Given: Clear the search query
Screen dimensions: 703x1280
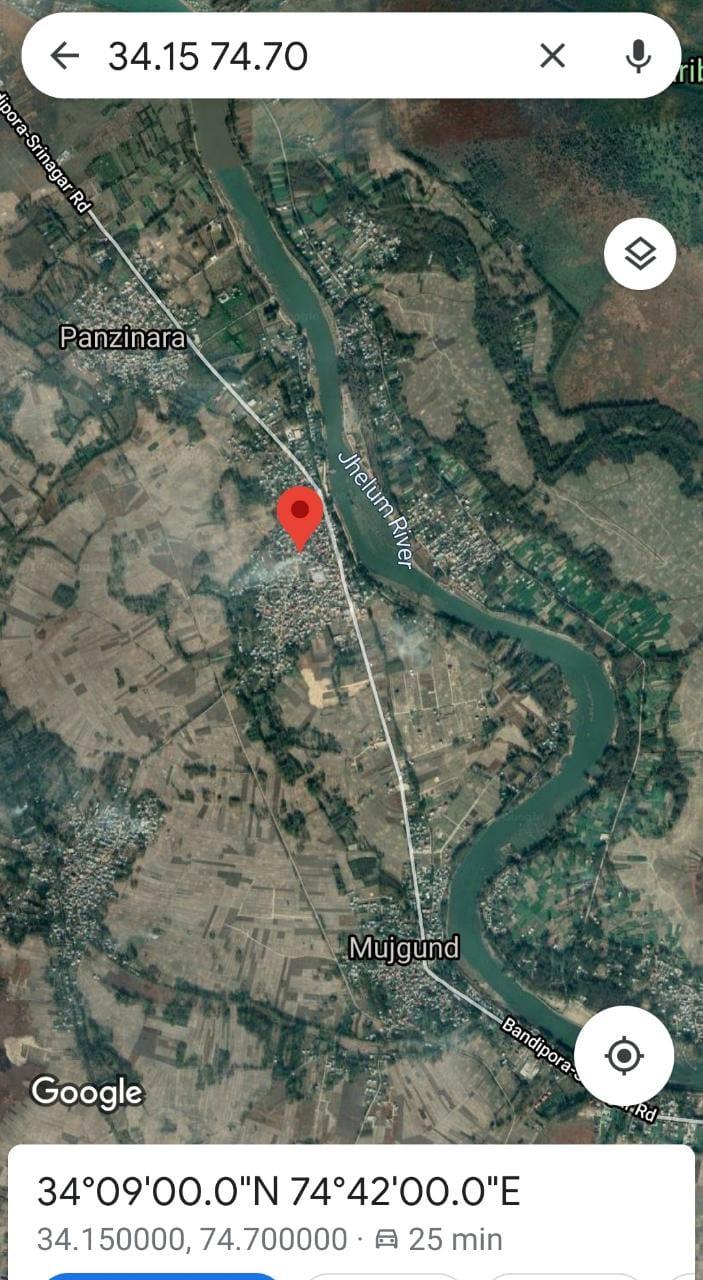Looking at the screenshot, I should pos(552,56).
